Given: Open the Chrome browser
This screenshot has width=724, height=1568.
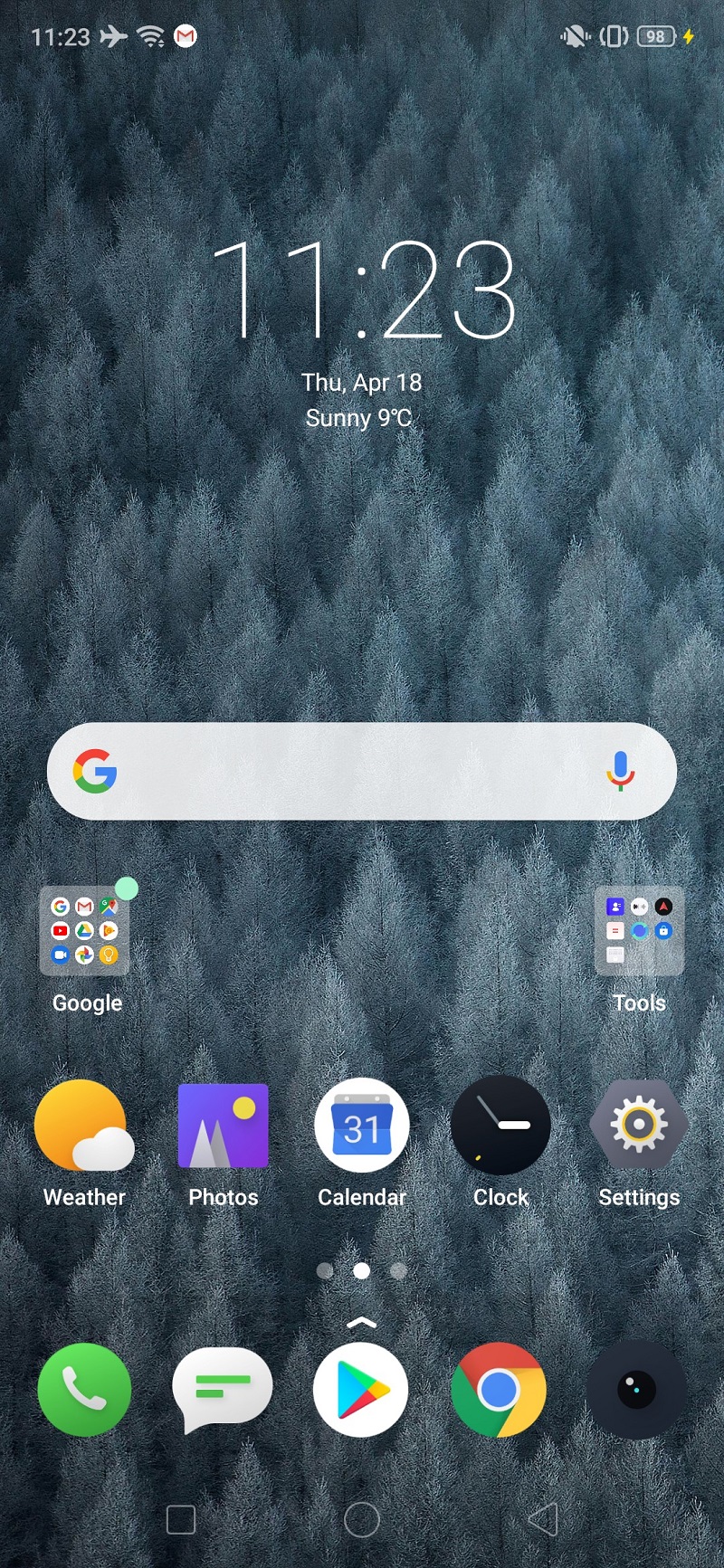Looking at the screenshot, I should point(499,1390).
